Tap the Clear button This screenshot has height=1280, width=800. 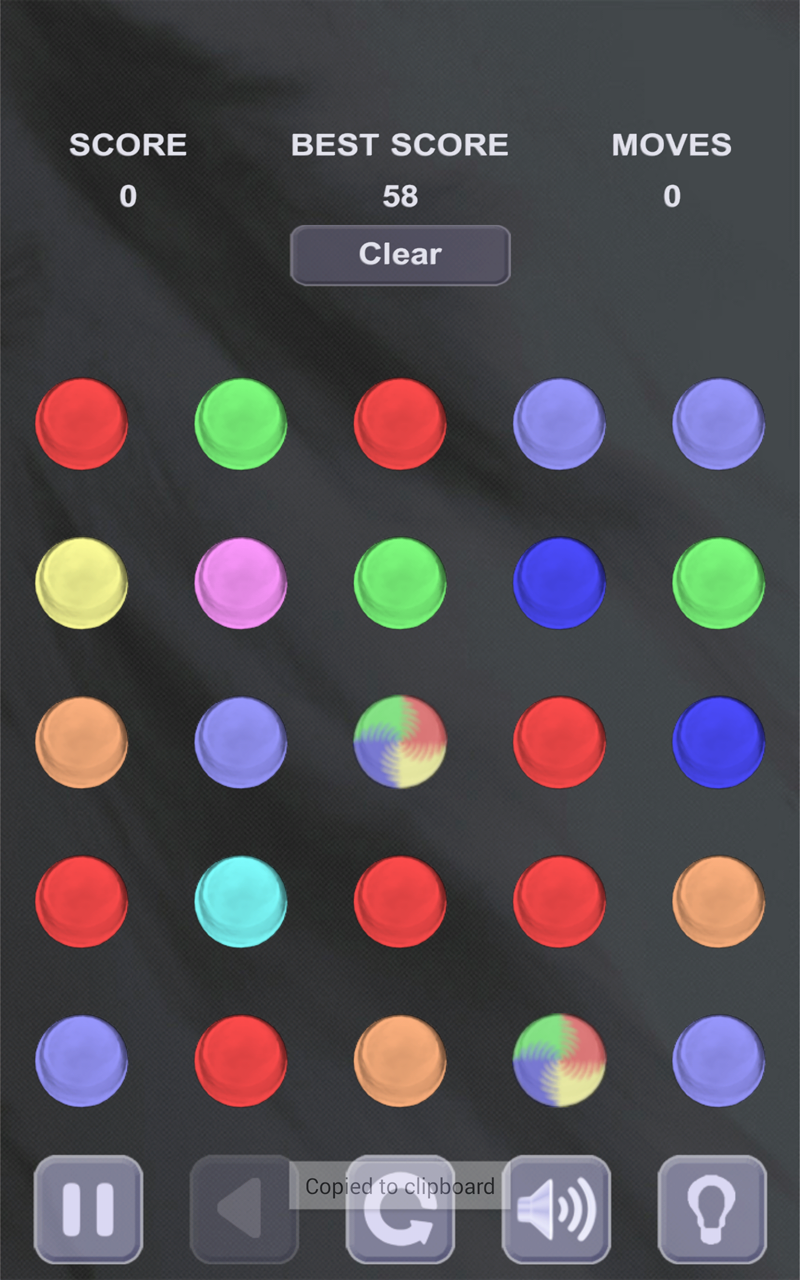coord(400,255)
